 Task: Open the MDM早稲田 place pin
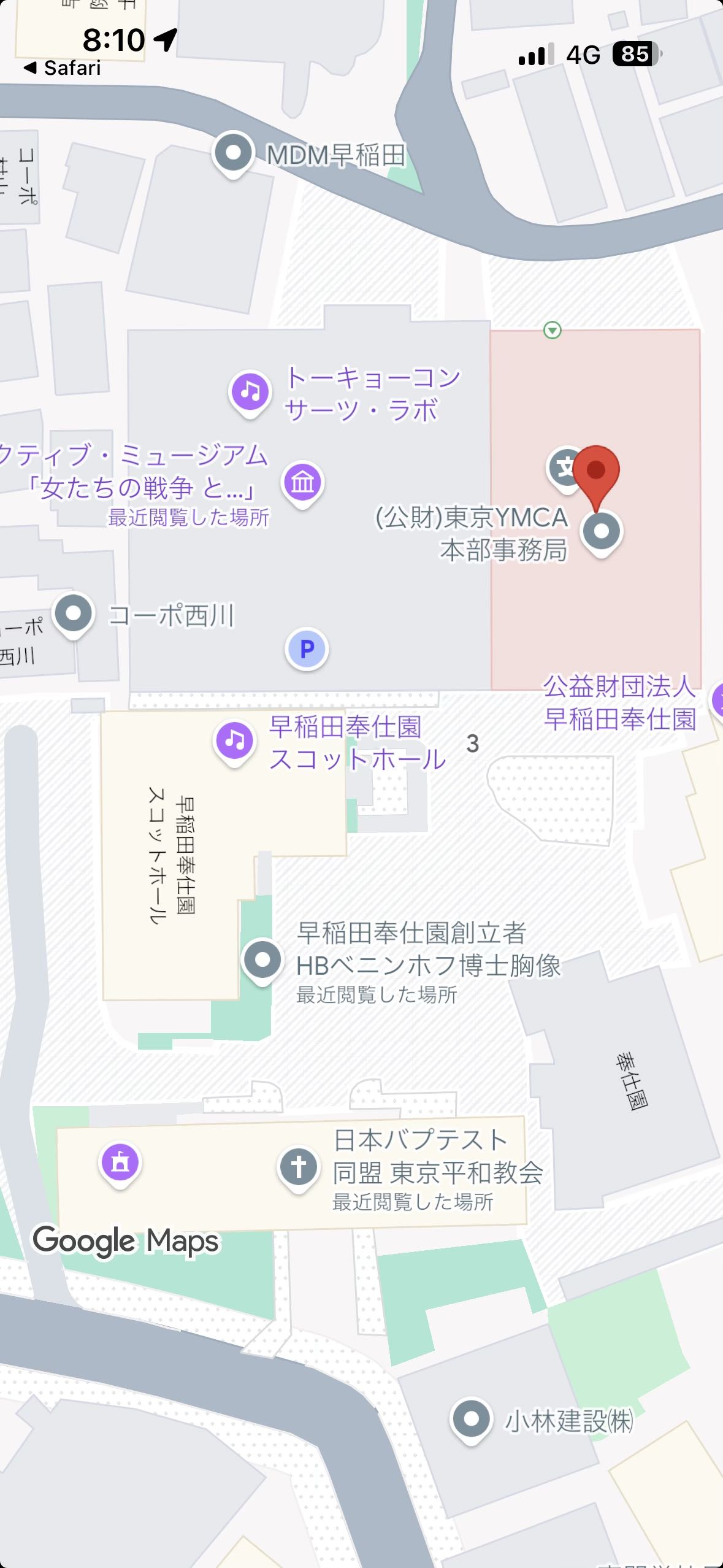point(233,153)
